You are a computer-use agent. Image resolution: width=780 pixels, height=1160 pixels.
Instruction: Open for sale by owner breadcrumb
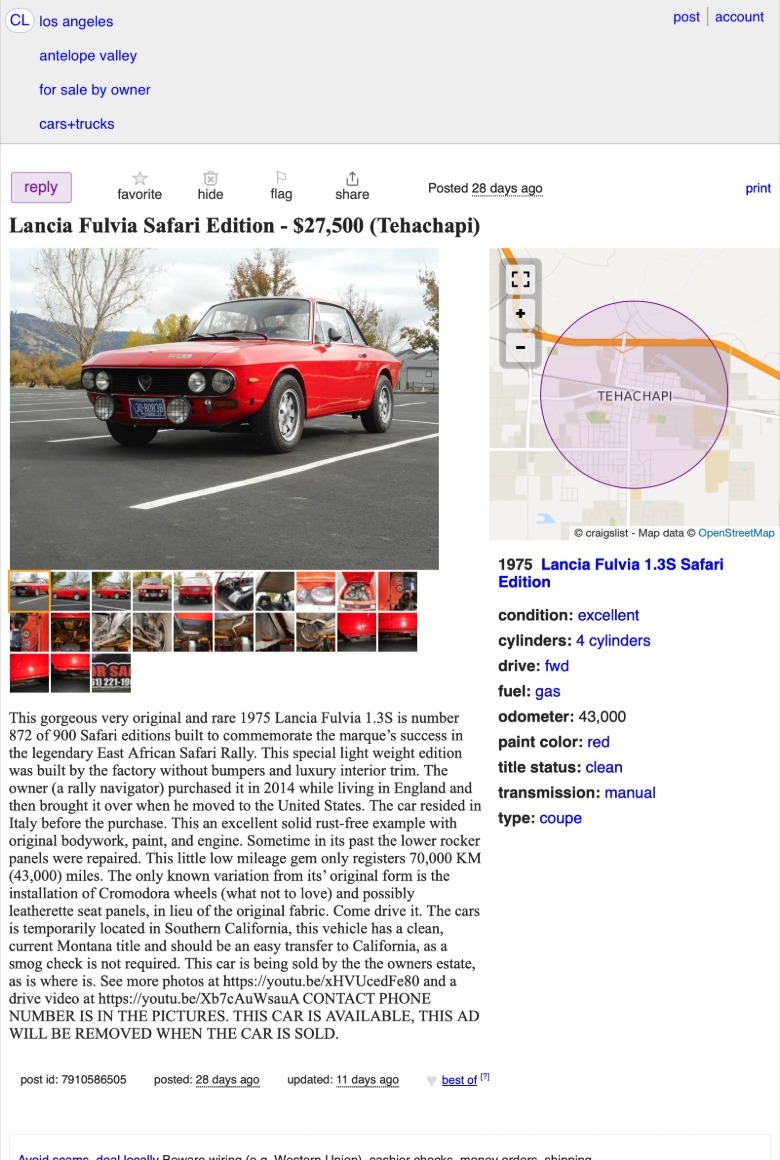point(95,90)
